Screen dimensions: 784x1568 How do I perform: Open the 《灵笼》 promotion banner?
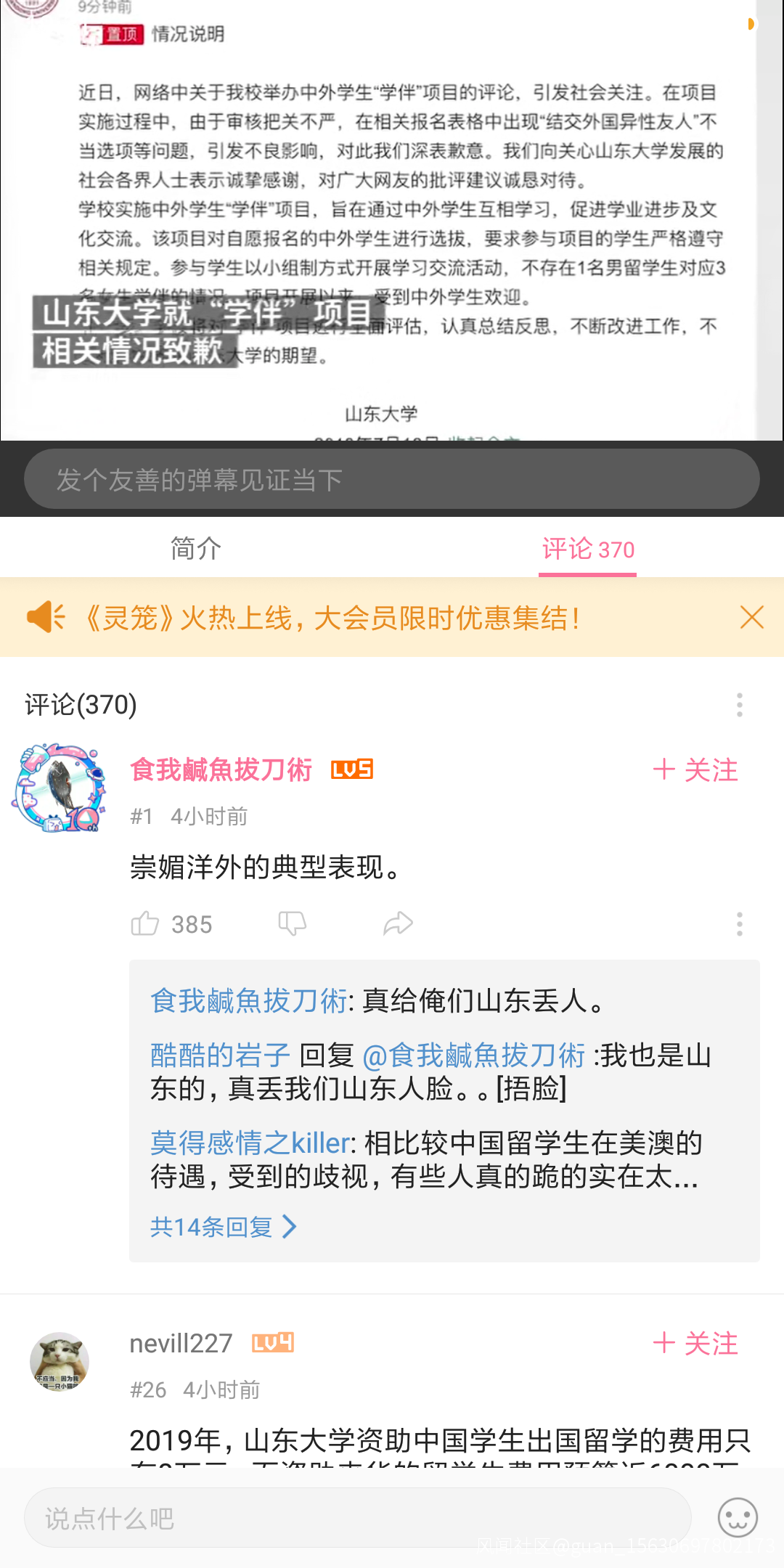point(334,618)
